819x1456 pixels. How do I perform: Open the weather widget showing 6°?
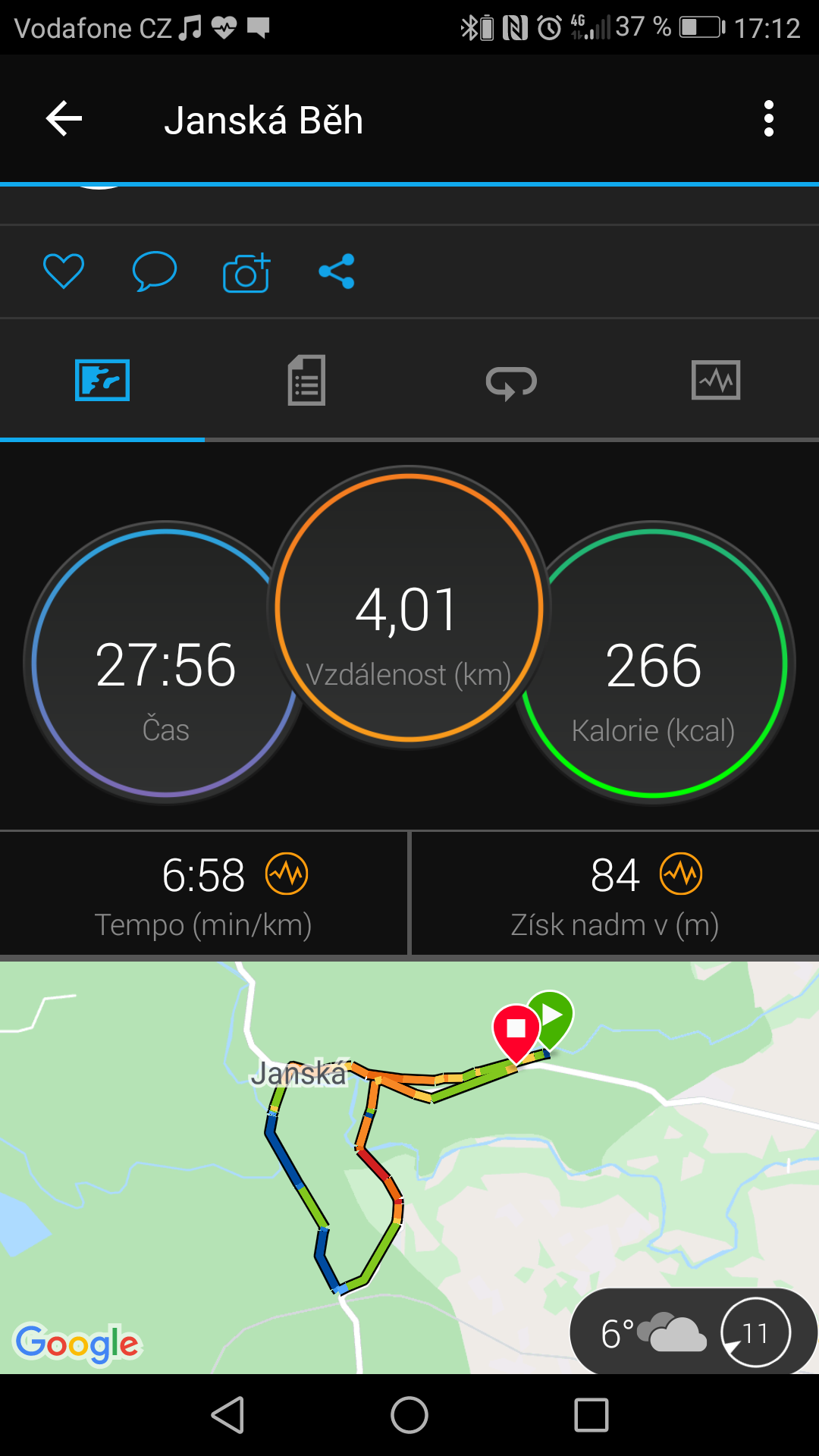coord(692,1332)
